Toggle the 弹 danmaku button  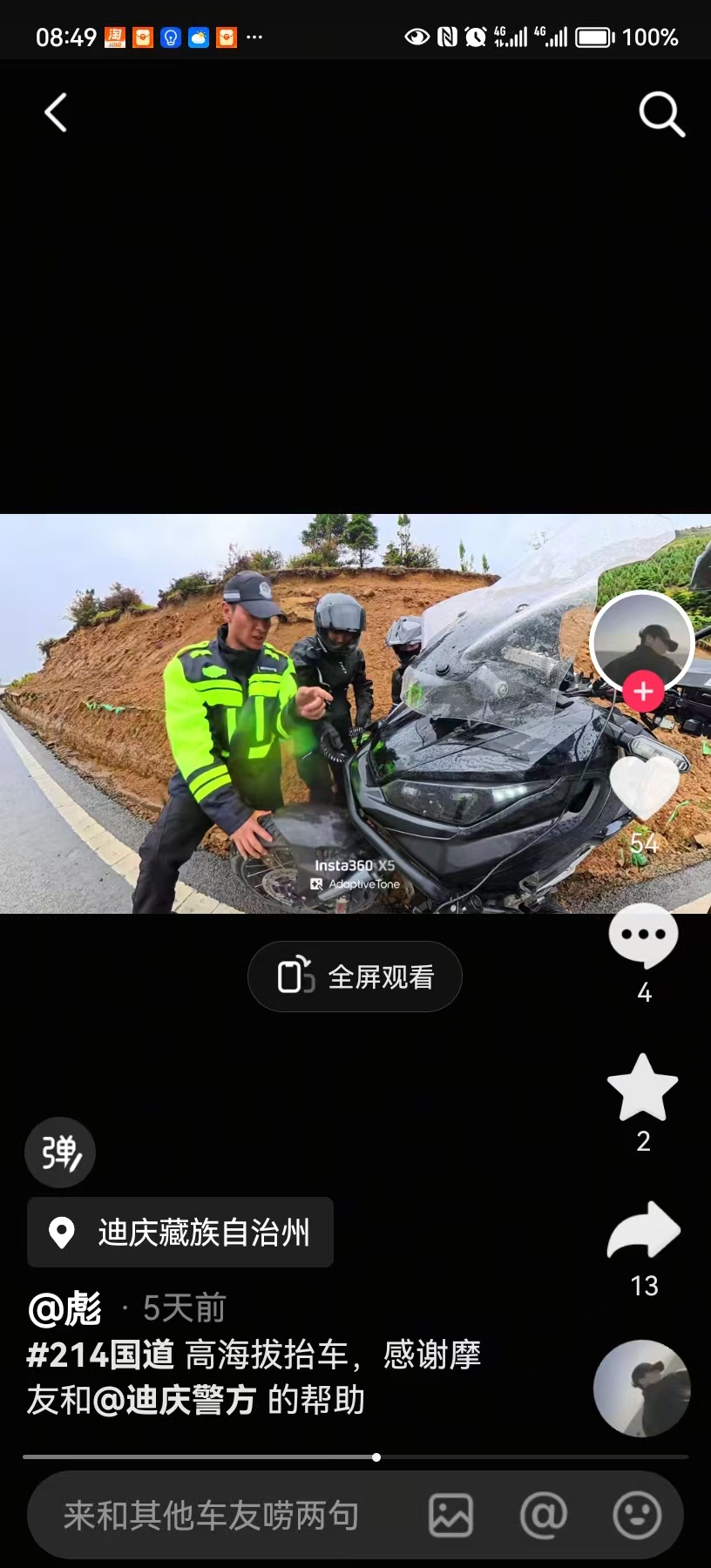(x=60, y=1152)
